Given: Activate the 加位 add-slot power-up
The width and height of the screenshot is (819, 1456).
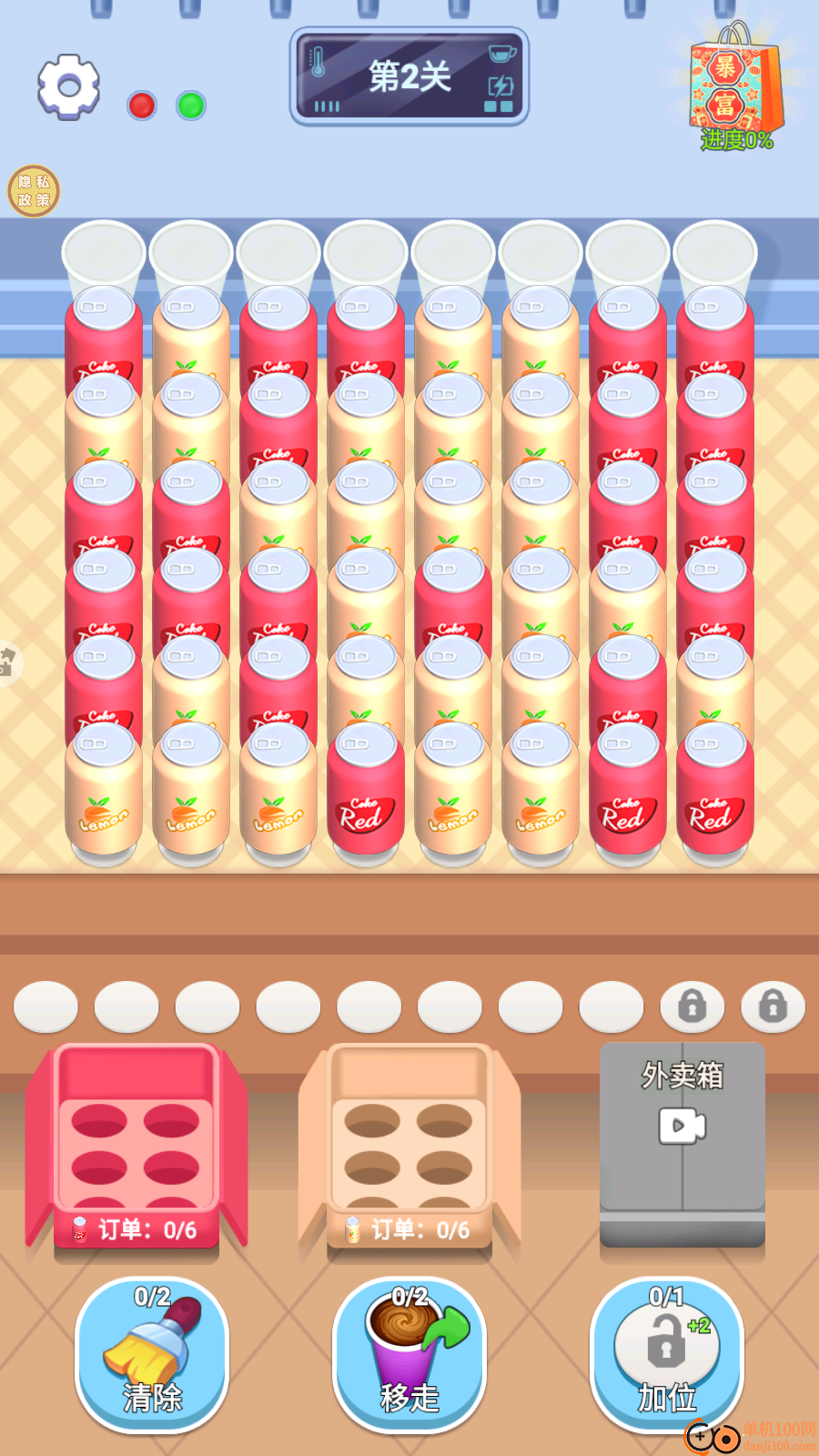Looking at the screenshot, I should [667, 1355].
